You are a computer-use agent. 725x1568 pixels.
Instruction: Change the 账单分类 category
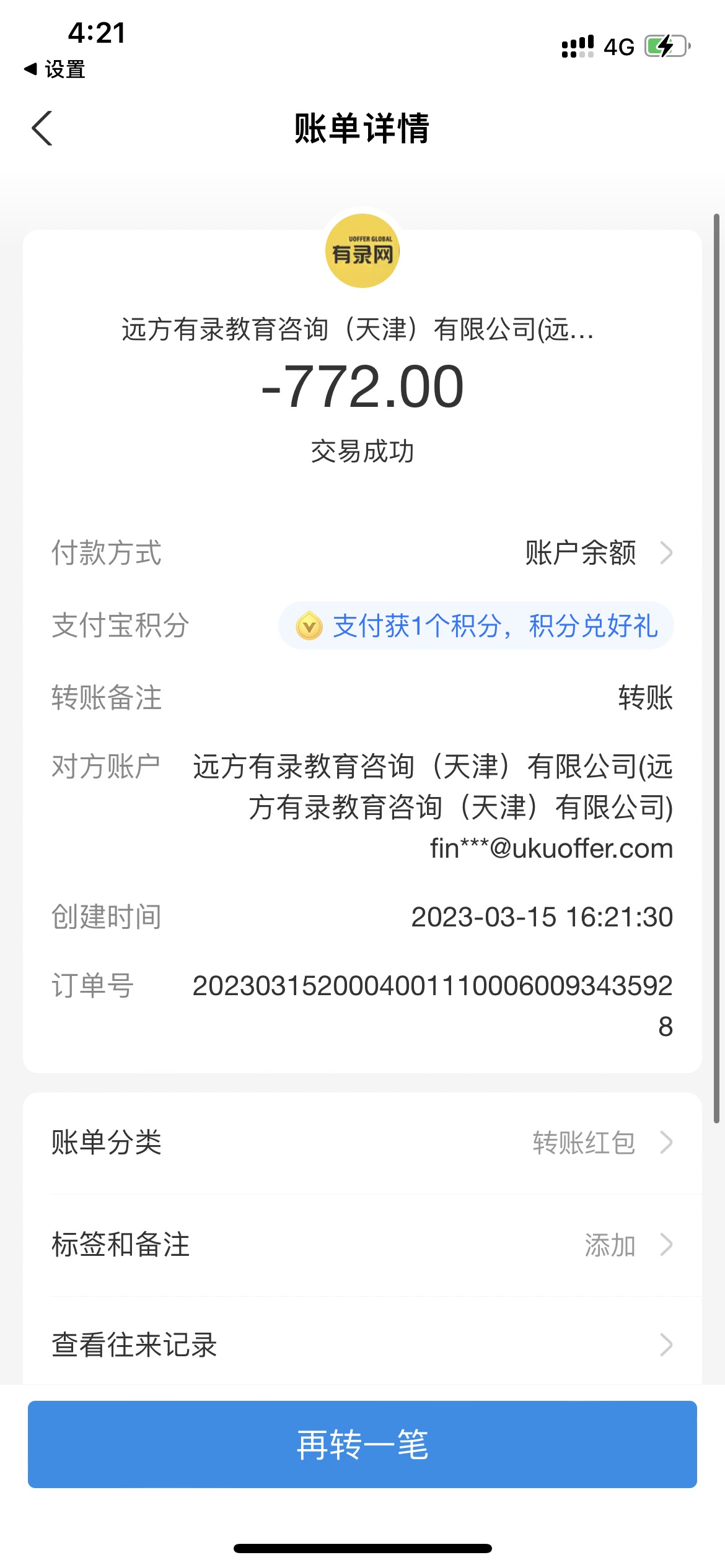[x=362, y=1143]
